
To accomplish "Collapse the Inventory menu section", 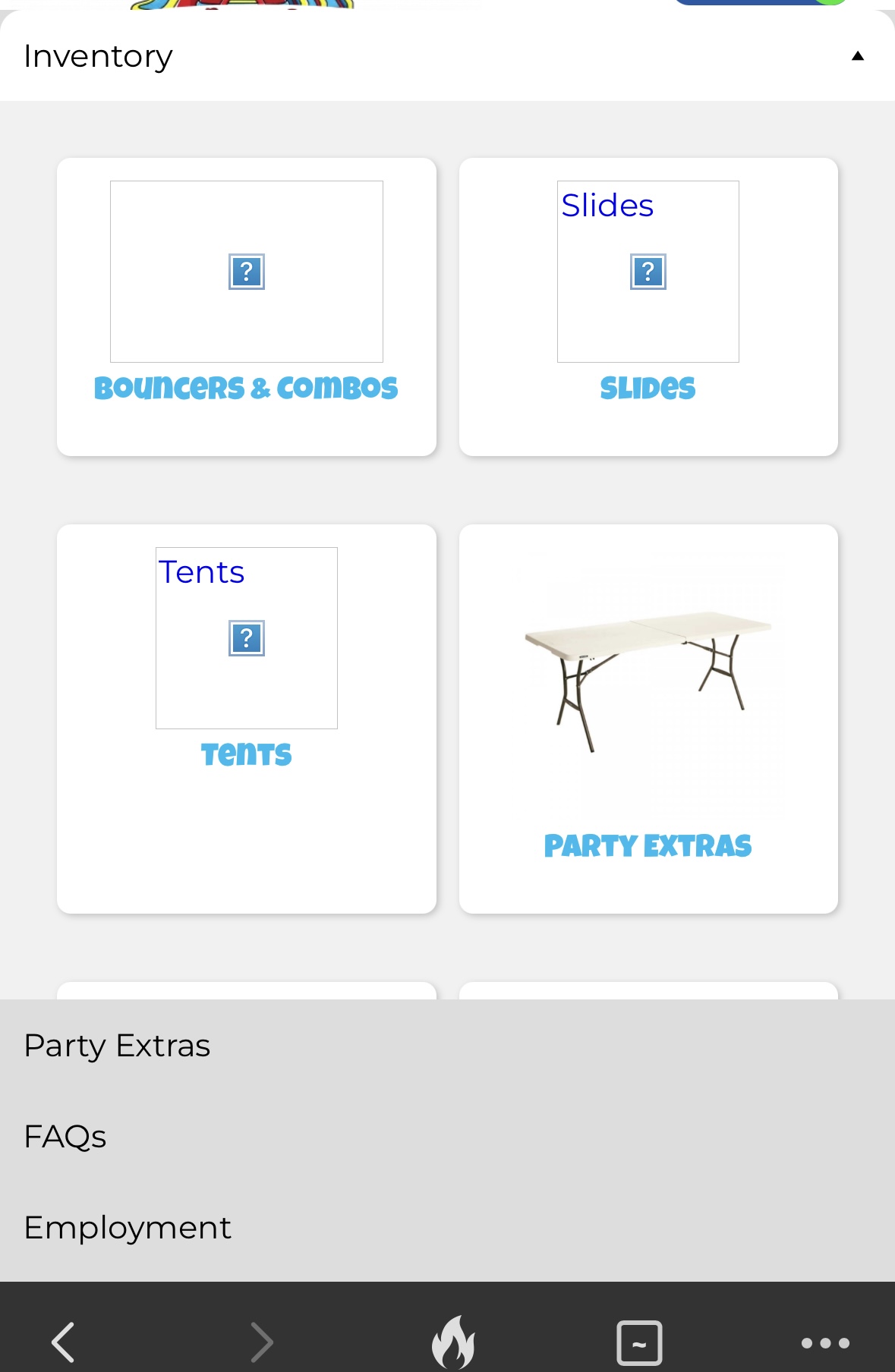I will pyautogui.click(x=857, y=56).
